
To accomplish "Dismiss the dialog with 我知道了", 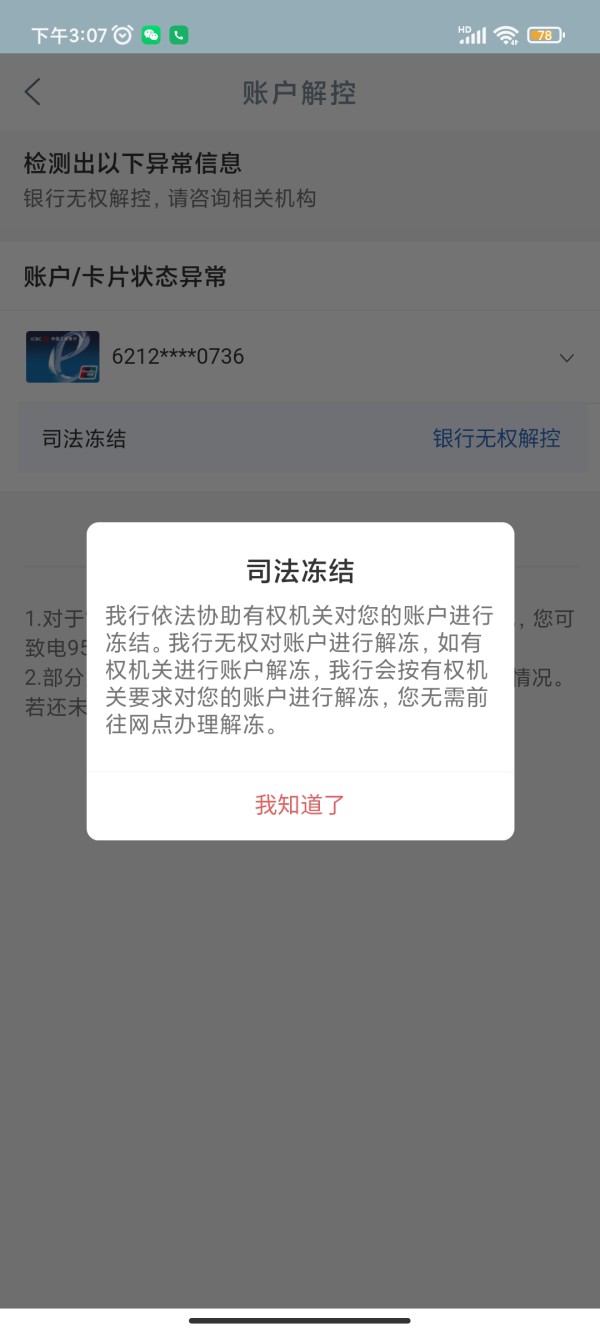I will [x=300, y=805].
